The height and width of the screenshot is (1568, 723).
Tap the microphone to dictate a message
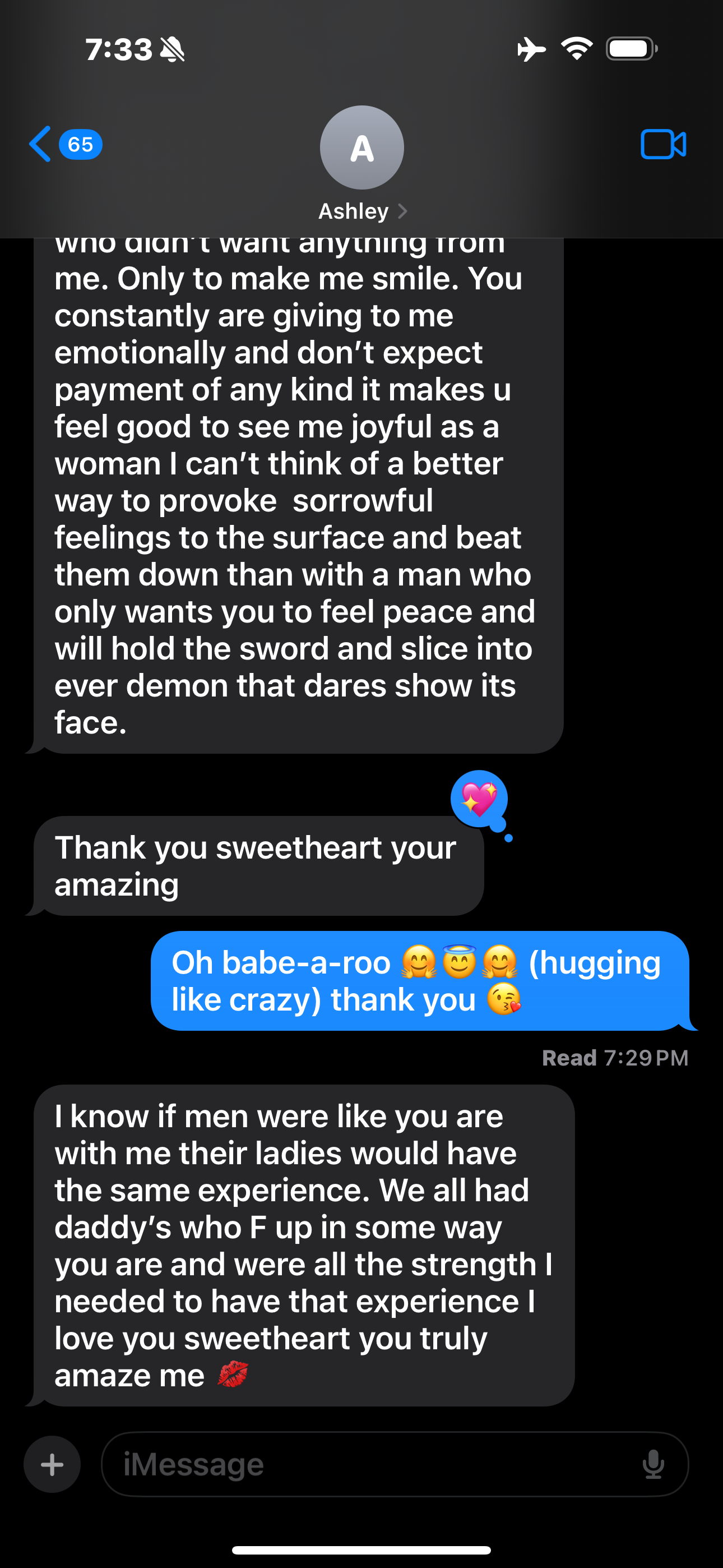[x=653, y=1464]
